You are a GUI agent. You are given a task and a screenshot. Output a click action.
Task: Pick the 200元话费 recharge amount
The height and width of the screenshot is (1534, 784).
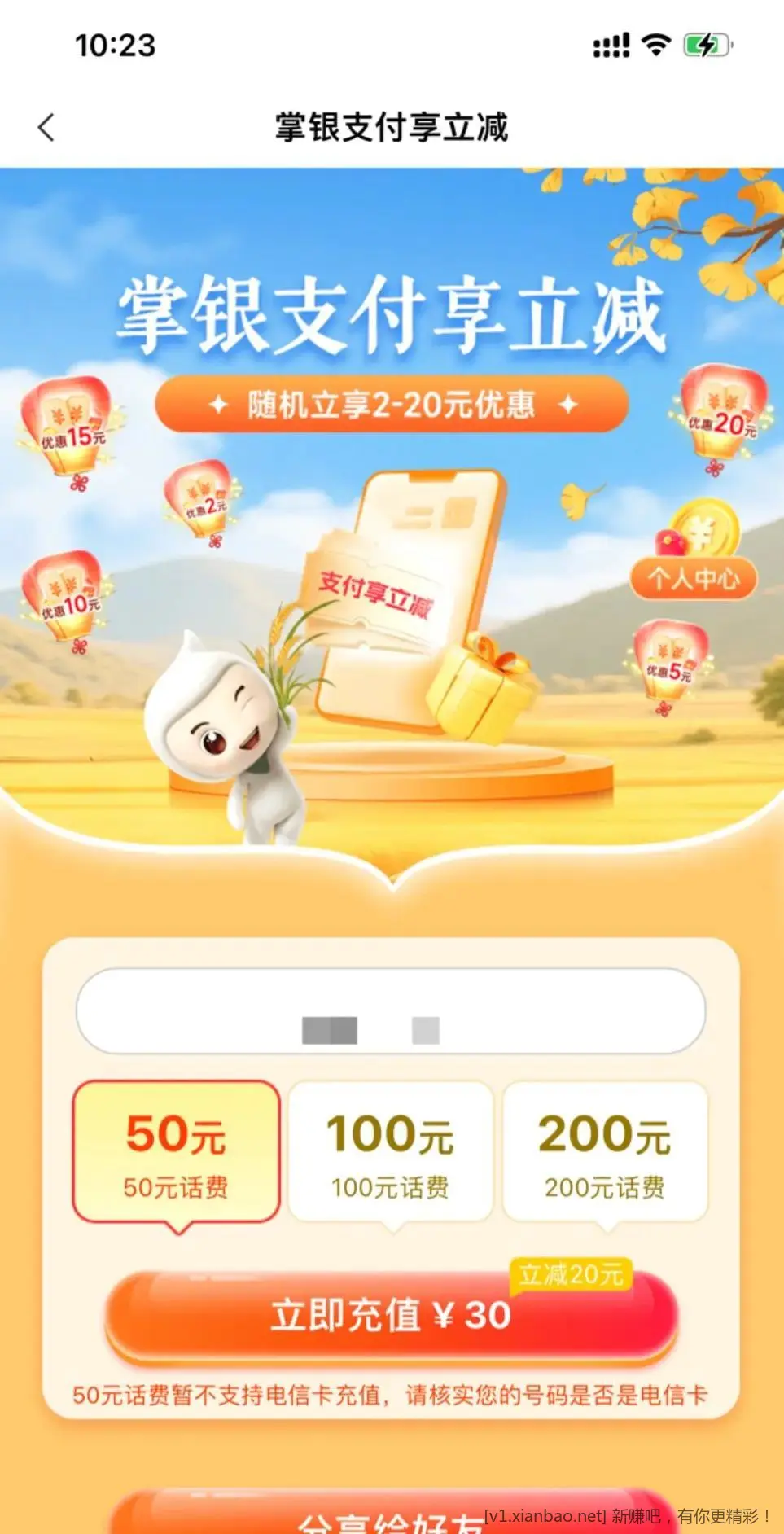605,1151
